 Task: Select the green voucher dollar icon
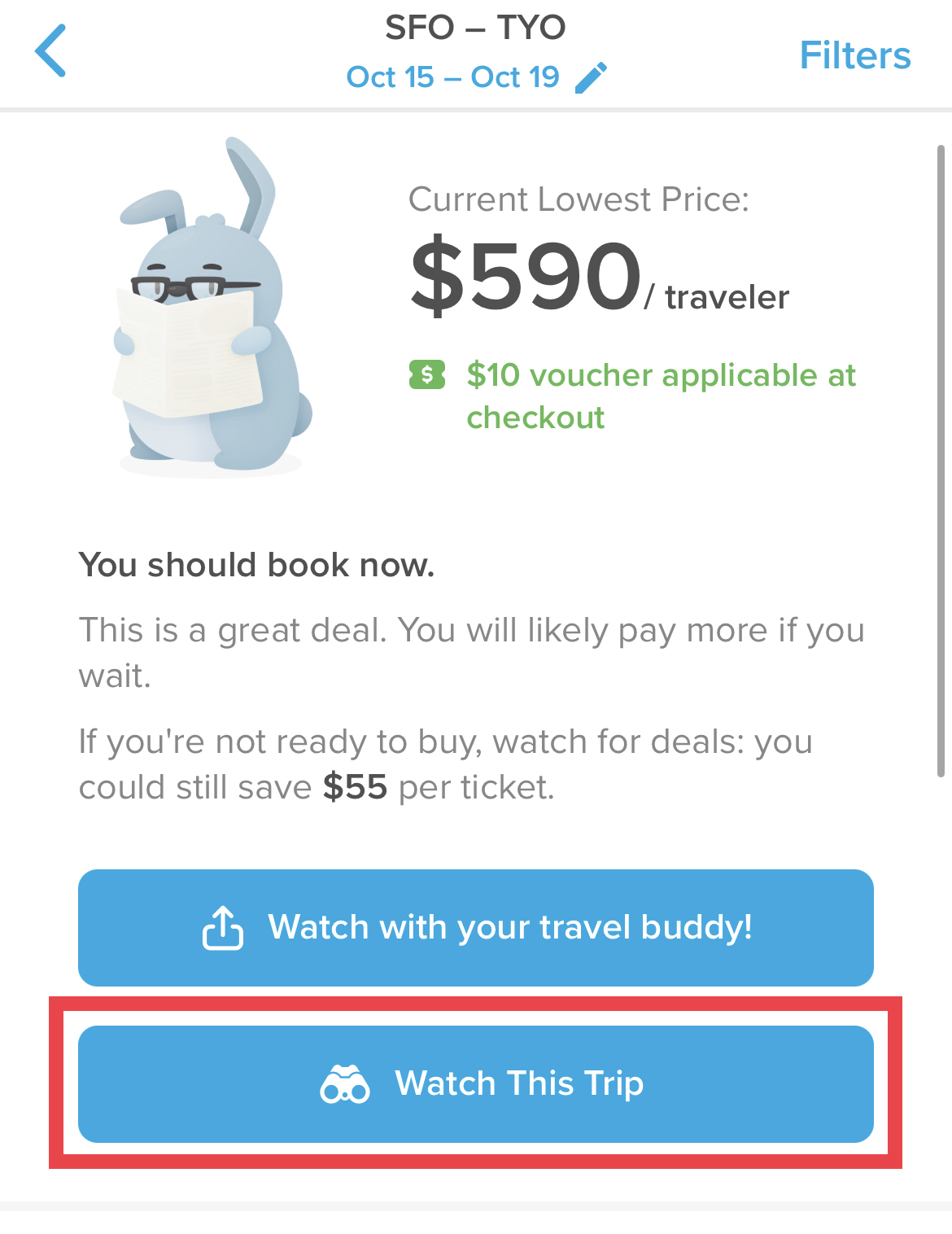[x=426, y=376]
